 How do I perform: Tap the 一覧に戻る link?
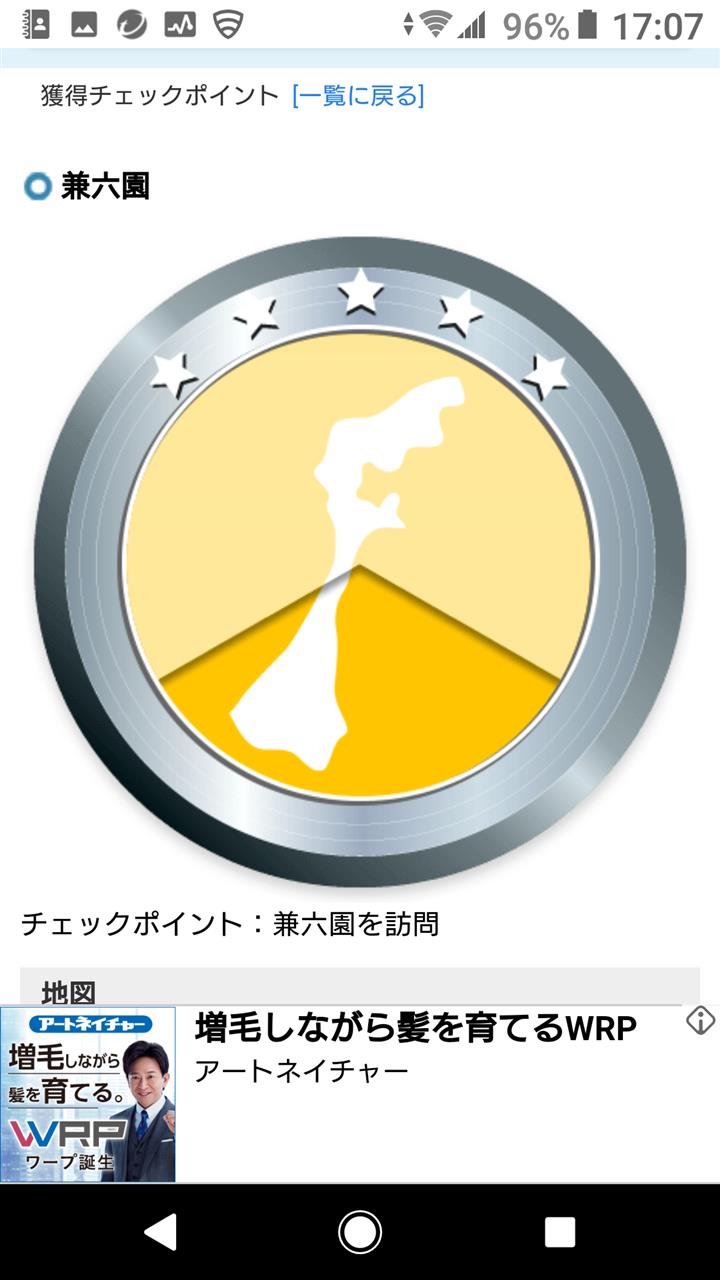358,96
